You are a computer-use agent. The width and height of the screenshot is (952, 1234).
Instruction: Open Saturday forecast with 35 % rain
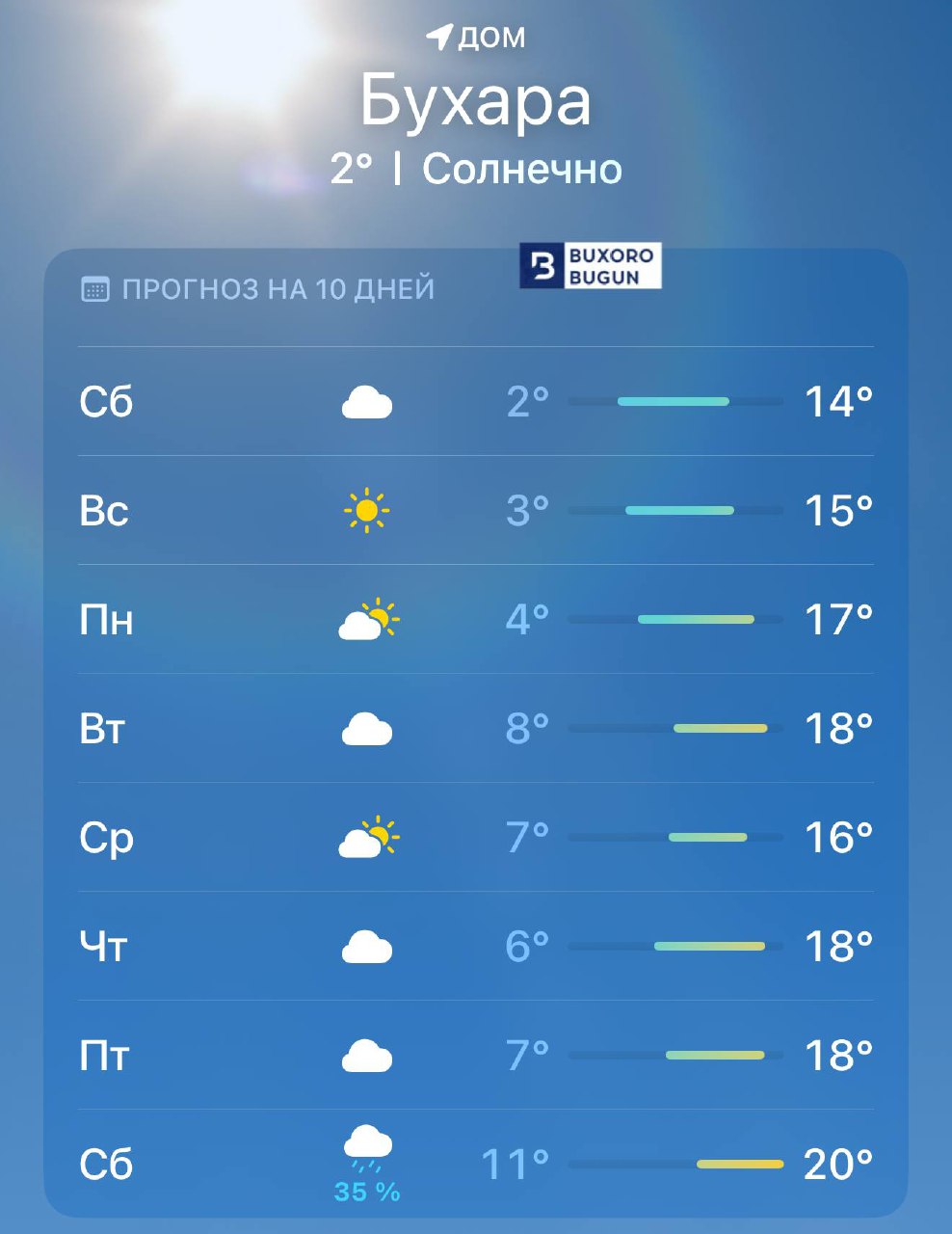476,1164
